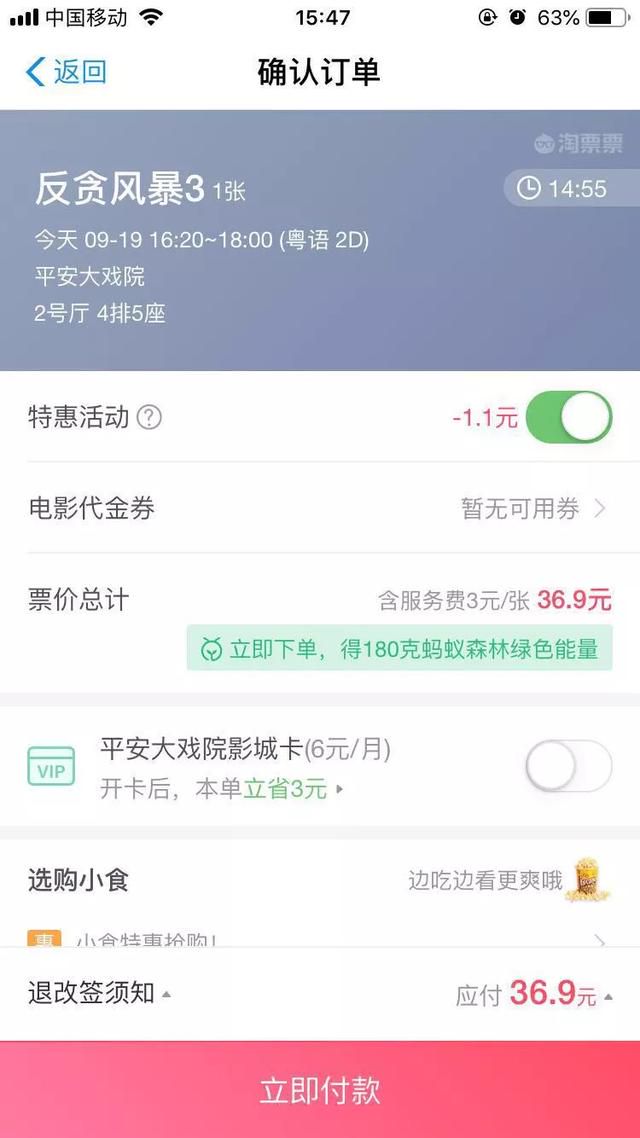Go back via 返回 button
The height and width of the screenshot is (1138, 640).
[x=66, y=72]
